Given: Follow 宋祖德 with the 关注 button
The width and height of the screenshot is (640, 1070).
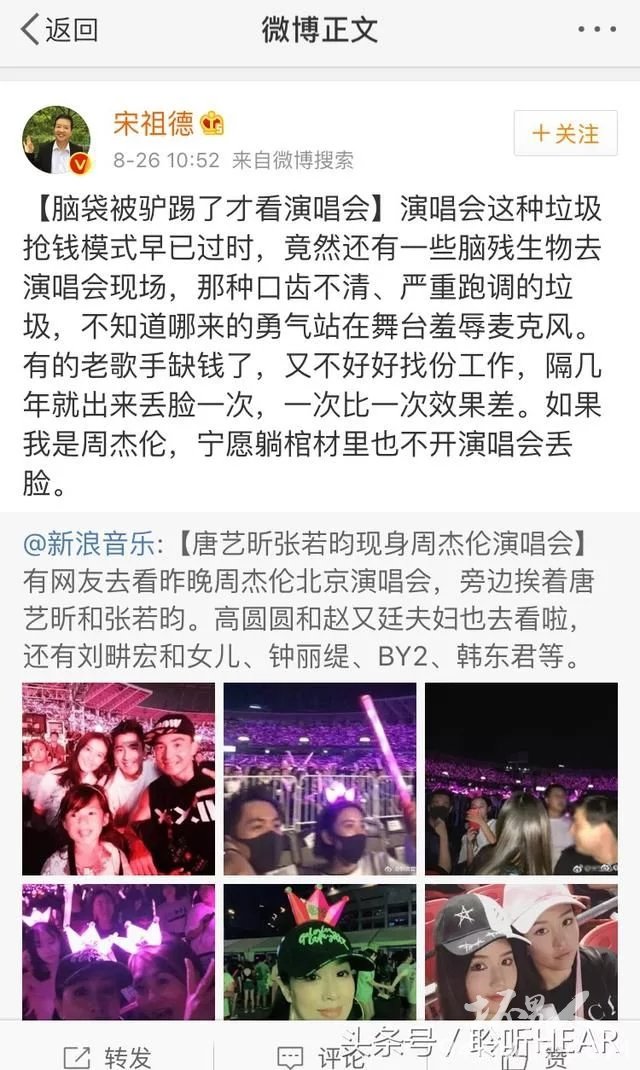Looking at the screenshot, I should pyautogui.click(x=565, y=133).
